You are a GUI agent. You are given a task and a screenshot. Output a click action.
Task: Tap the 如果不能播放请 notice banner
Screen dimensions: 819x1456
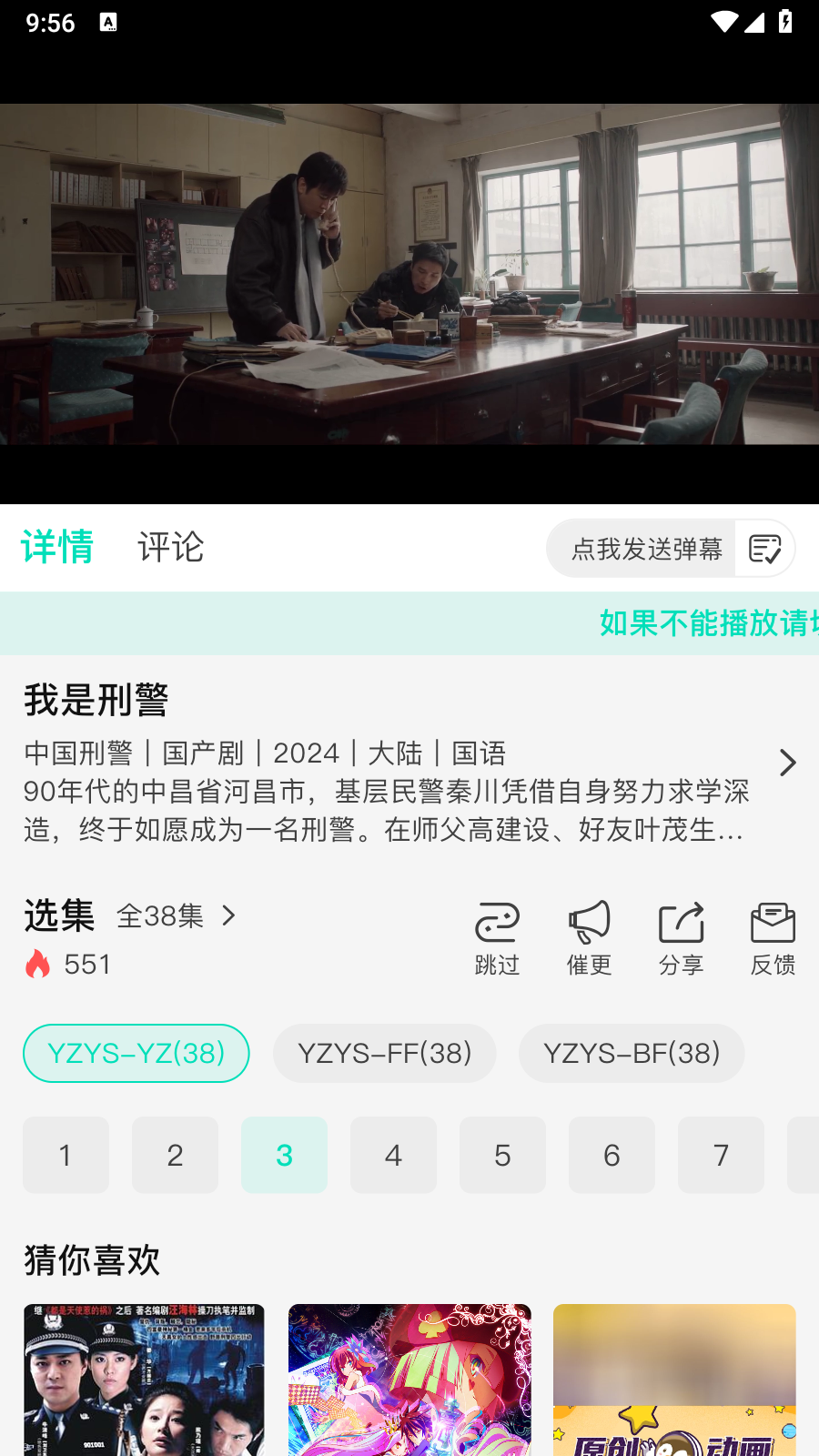point(708,623)
